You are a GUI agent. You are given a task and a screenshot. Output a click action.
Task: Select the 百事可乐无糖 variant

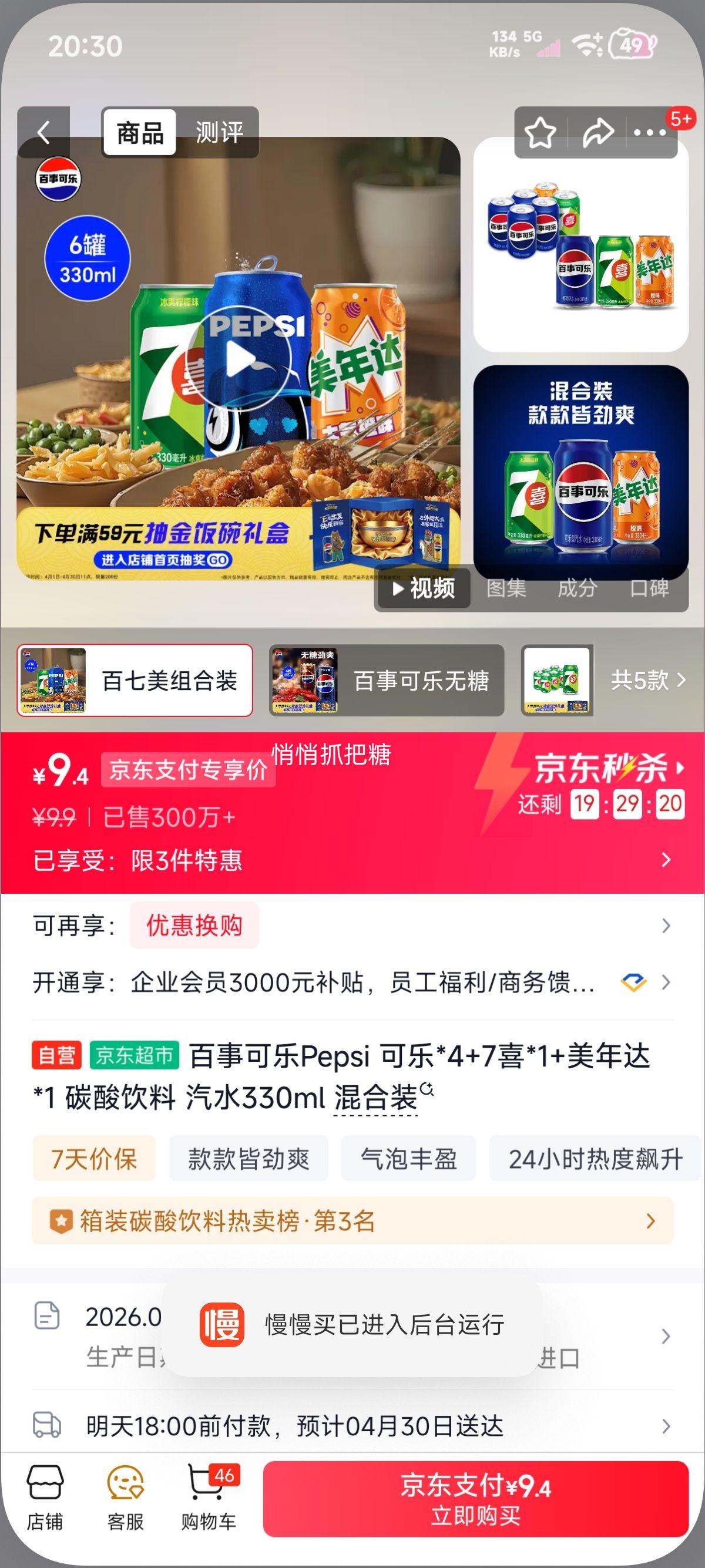[x=388, y=680]
